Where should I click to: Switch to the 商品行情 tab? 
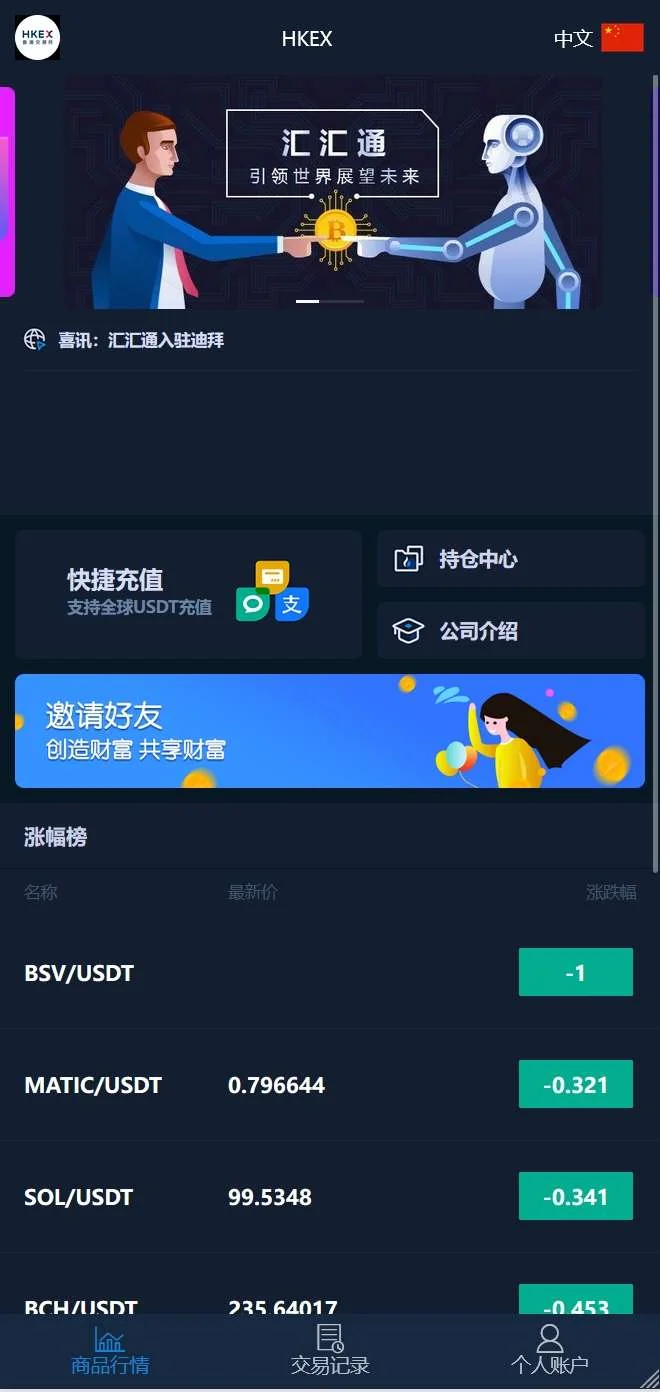(109, 1351)
